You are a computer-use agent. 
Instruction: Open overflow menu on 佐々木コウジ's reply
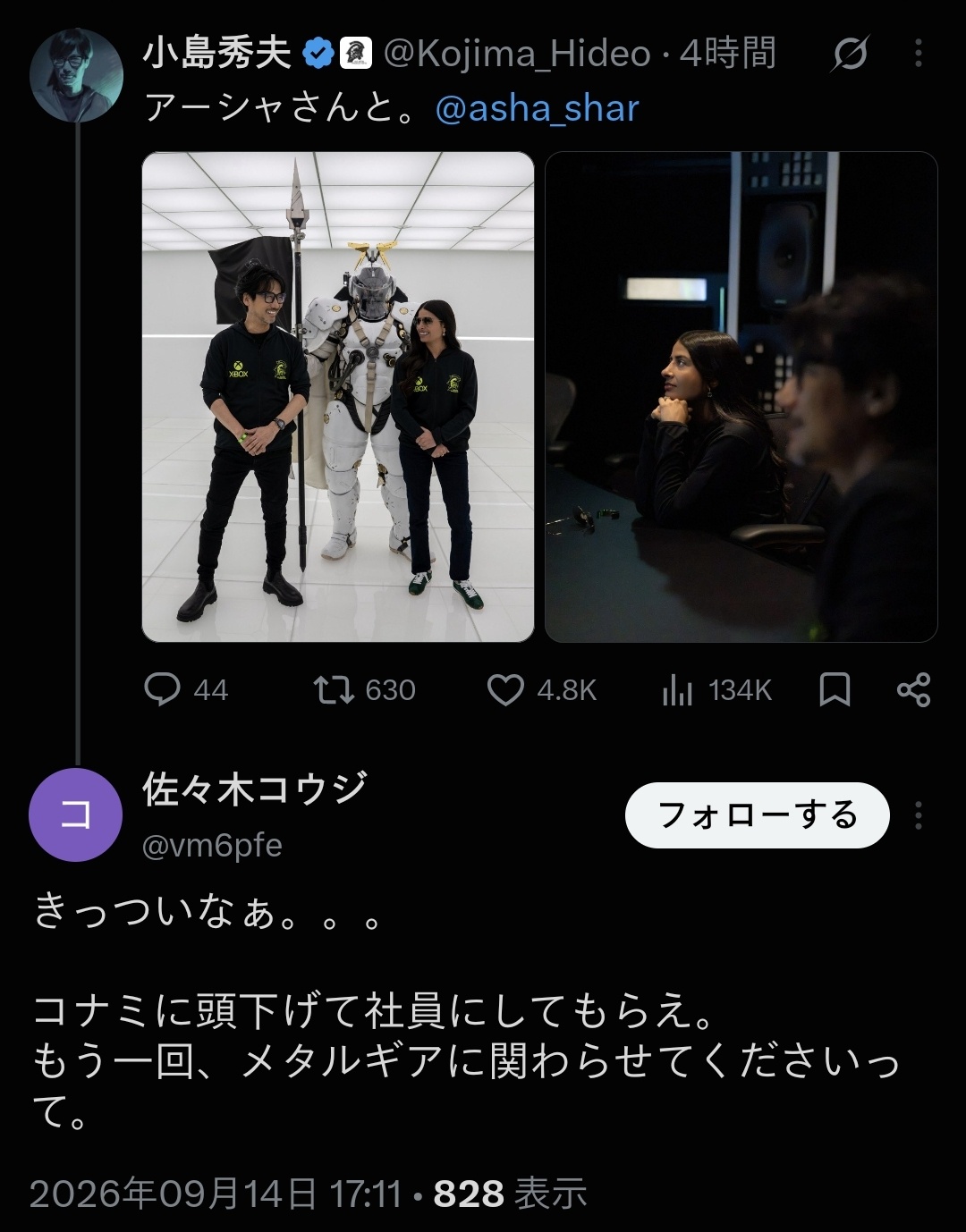(x=918, y=815)
